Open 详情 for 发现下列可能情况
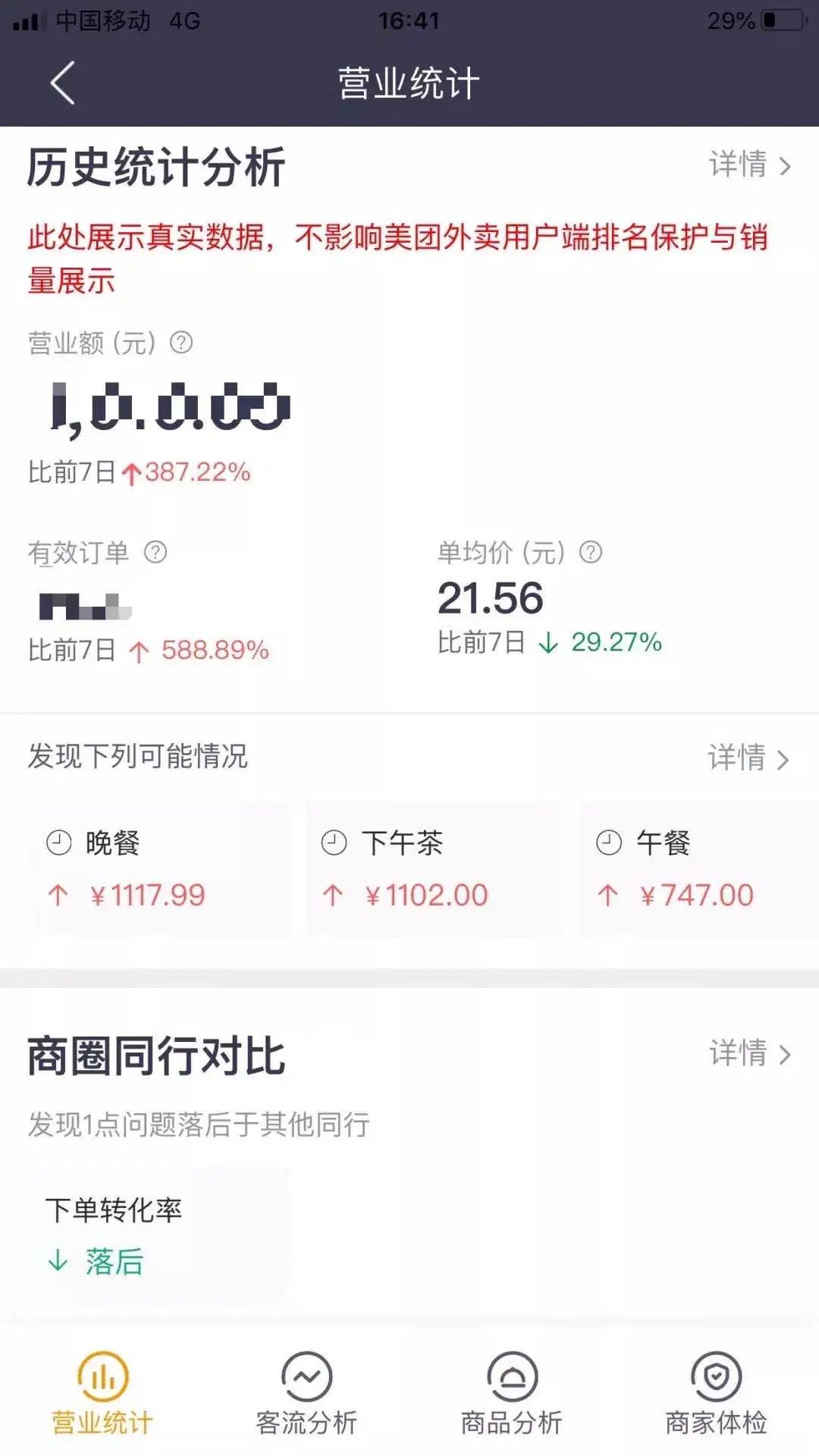819x1456 pixels. (x=748, y=758)
